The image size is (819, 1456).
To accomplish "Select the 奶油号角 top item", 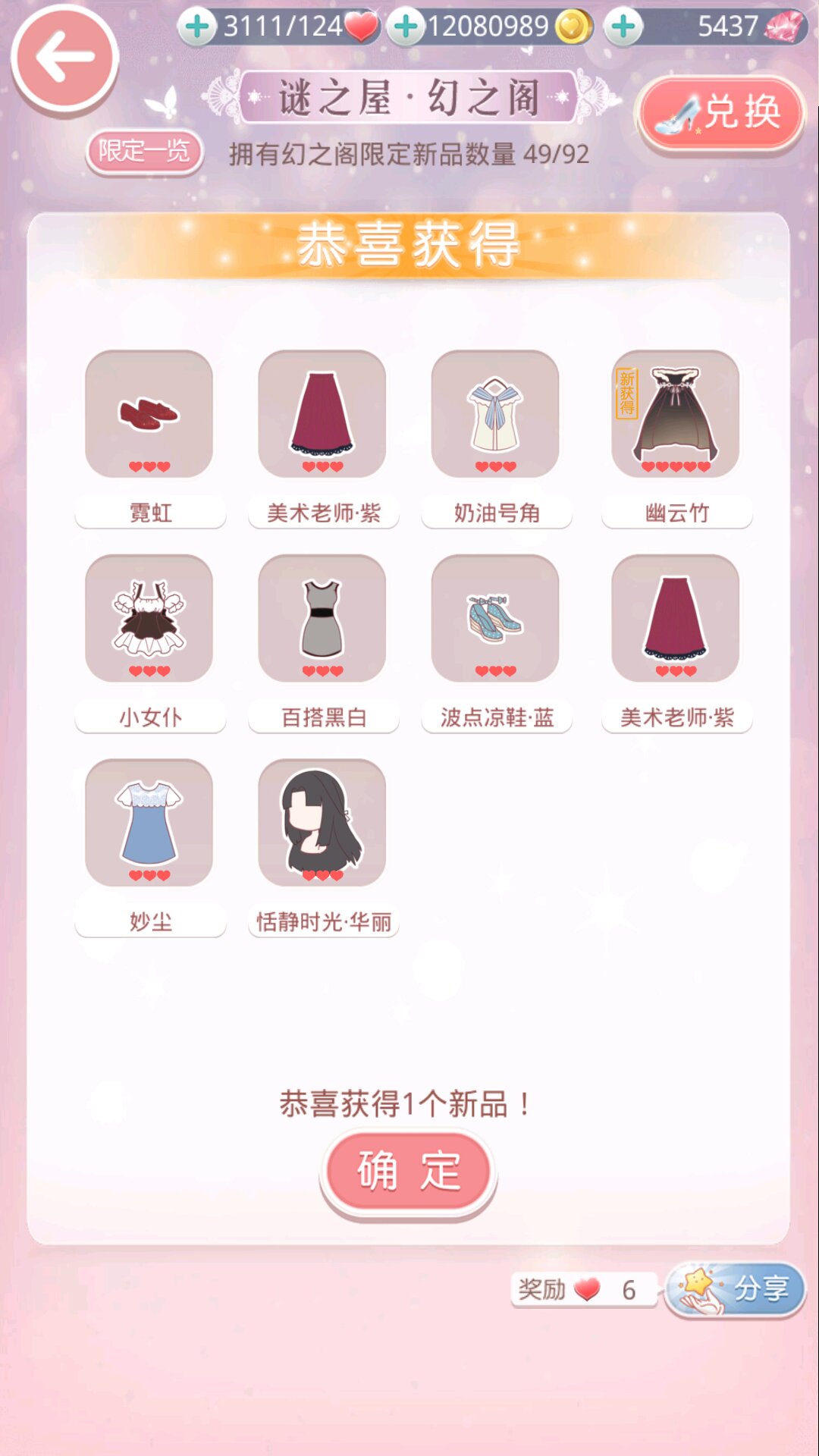I will click(495, 414).
